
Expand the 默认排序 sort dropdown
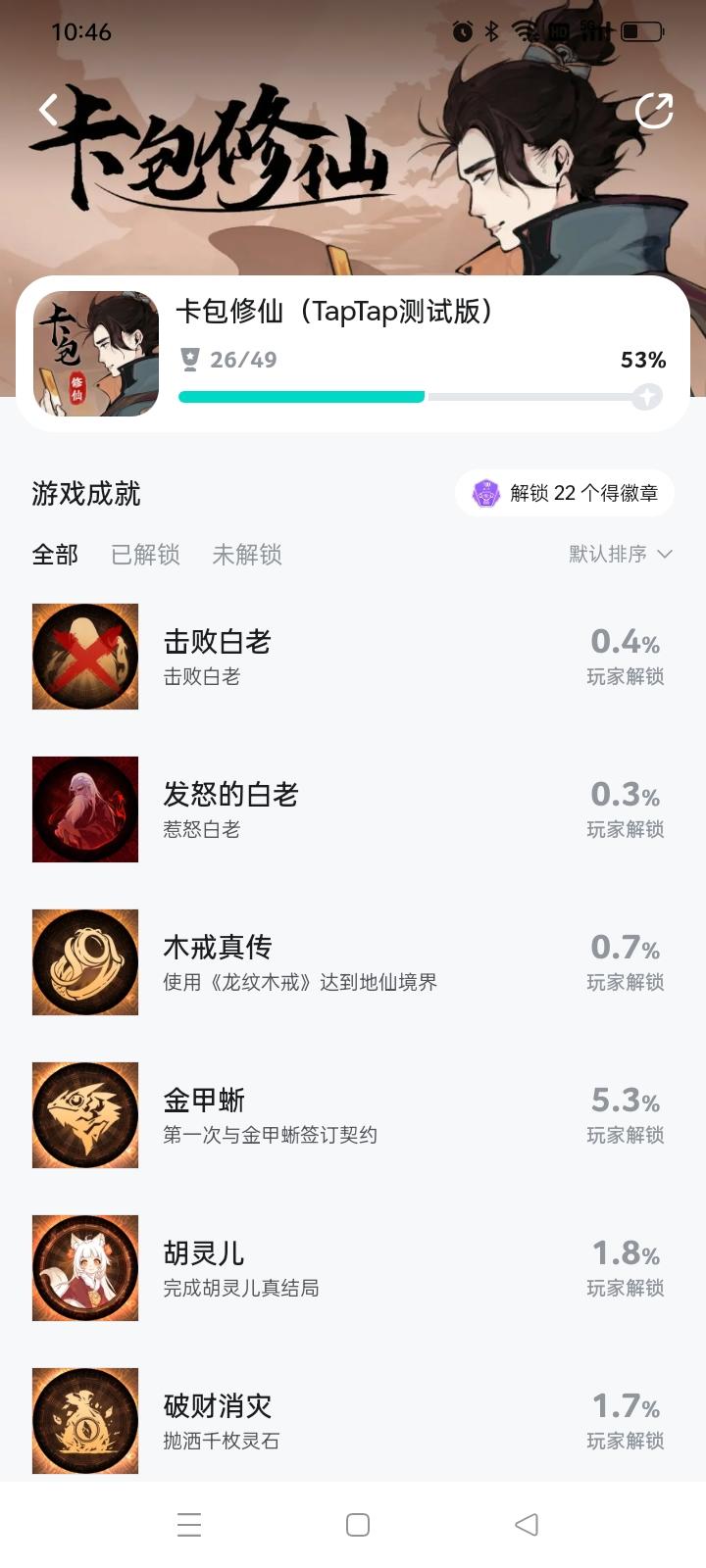(x=620, y=554)
